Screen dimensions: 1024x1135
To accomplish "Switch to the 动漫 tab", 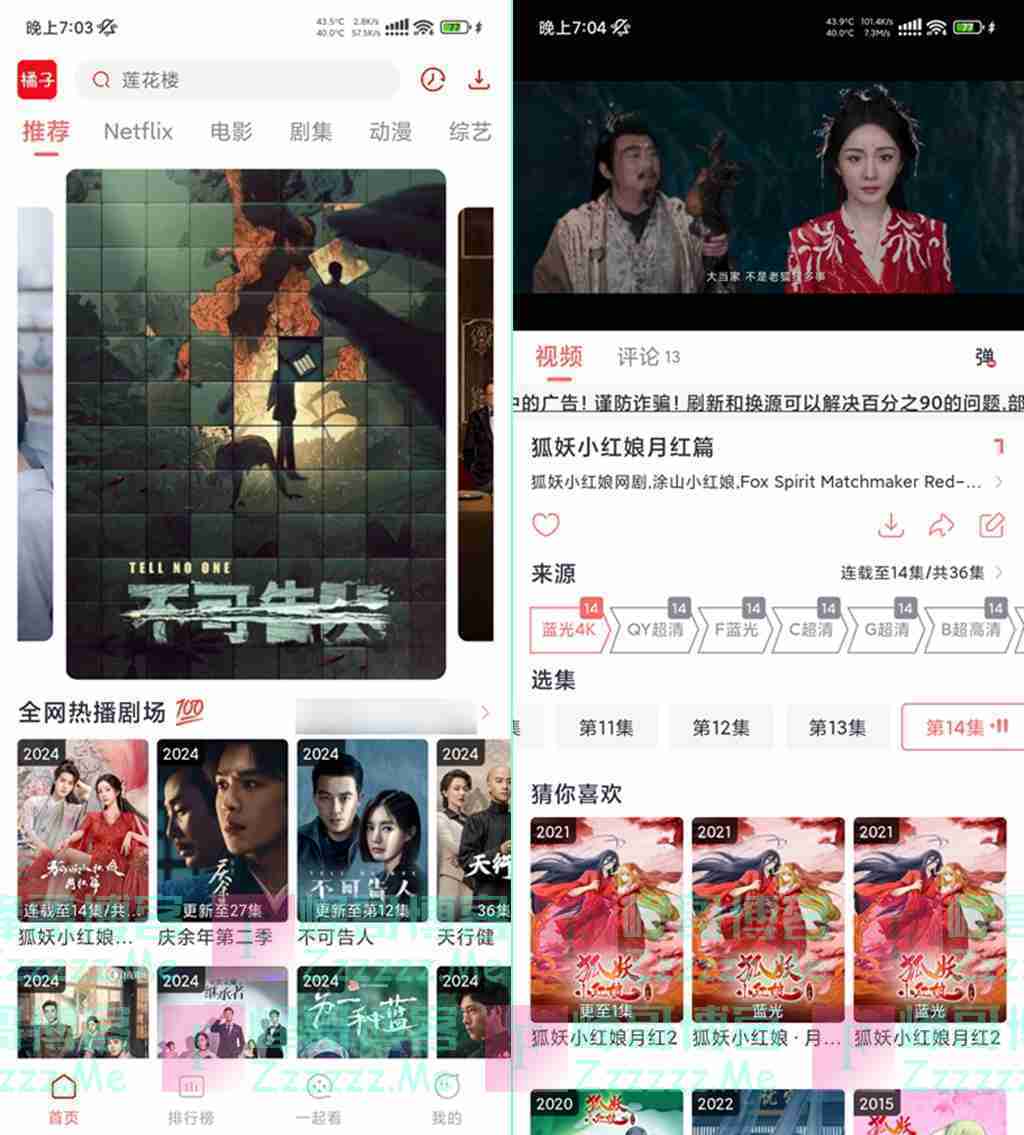I will point(390,131).
